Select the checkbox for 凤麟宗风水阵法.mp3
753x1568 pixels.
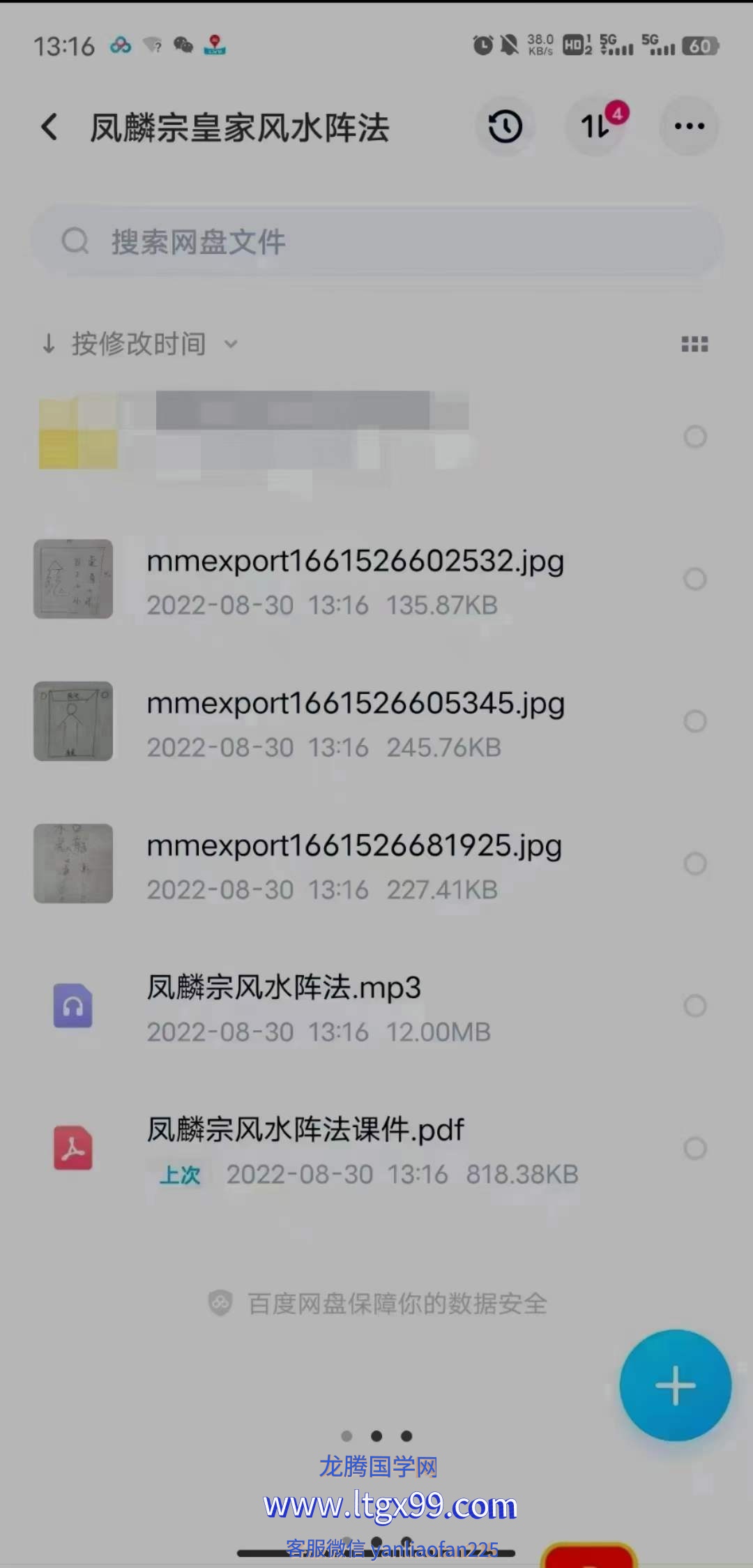point(694,1006)
